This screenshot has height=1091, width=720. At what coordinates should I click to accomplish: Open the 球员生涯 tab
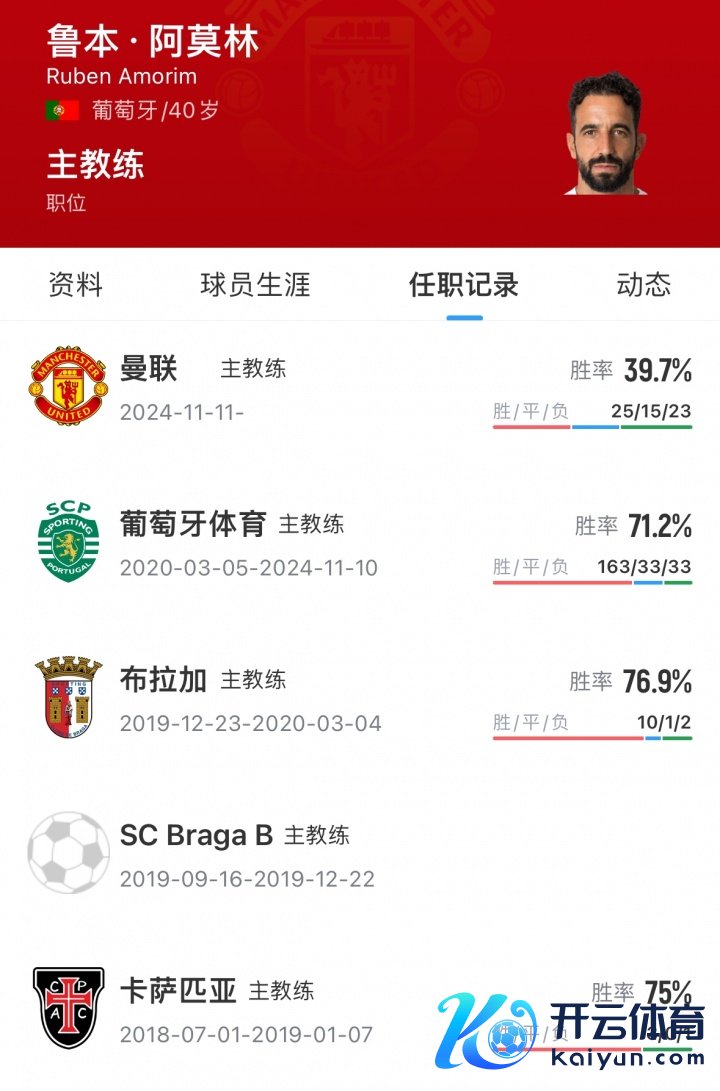point(255,285)
